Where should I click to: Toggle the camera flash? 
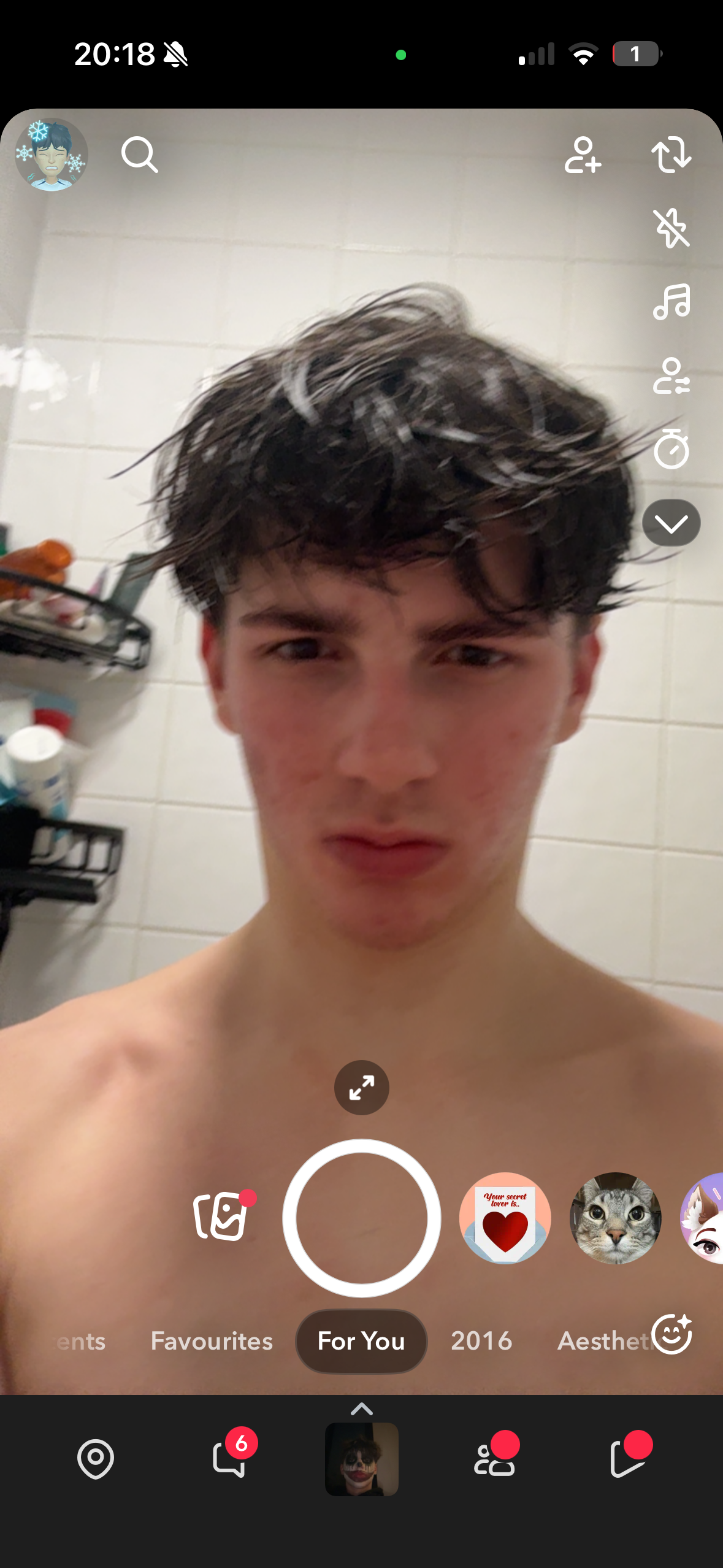[671, 228]
